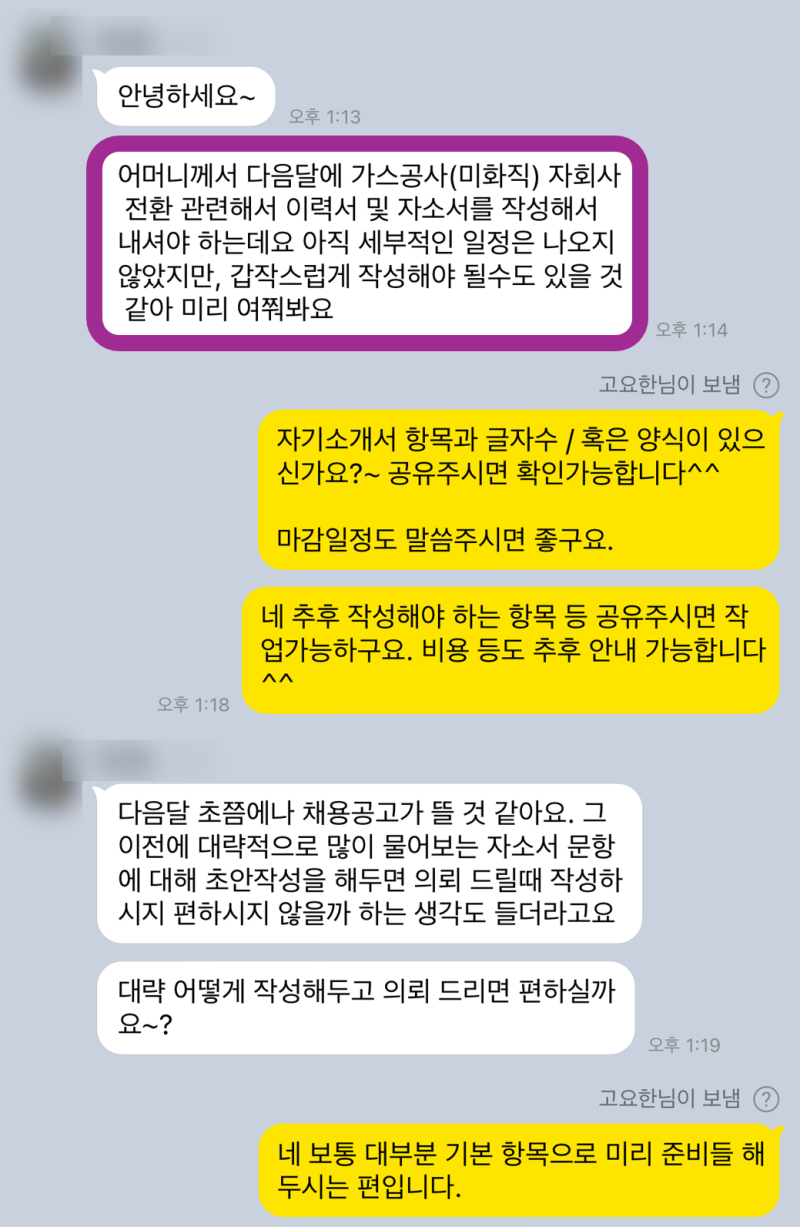The width and height of the screenshot is (800, 1227).
Task: Tap the help icon above the 자기소개서 항목 message
Action: click(766, 384)
